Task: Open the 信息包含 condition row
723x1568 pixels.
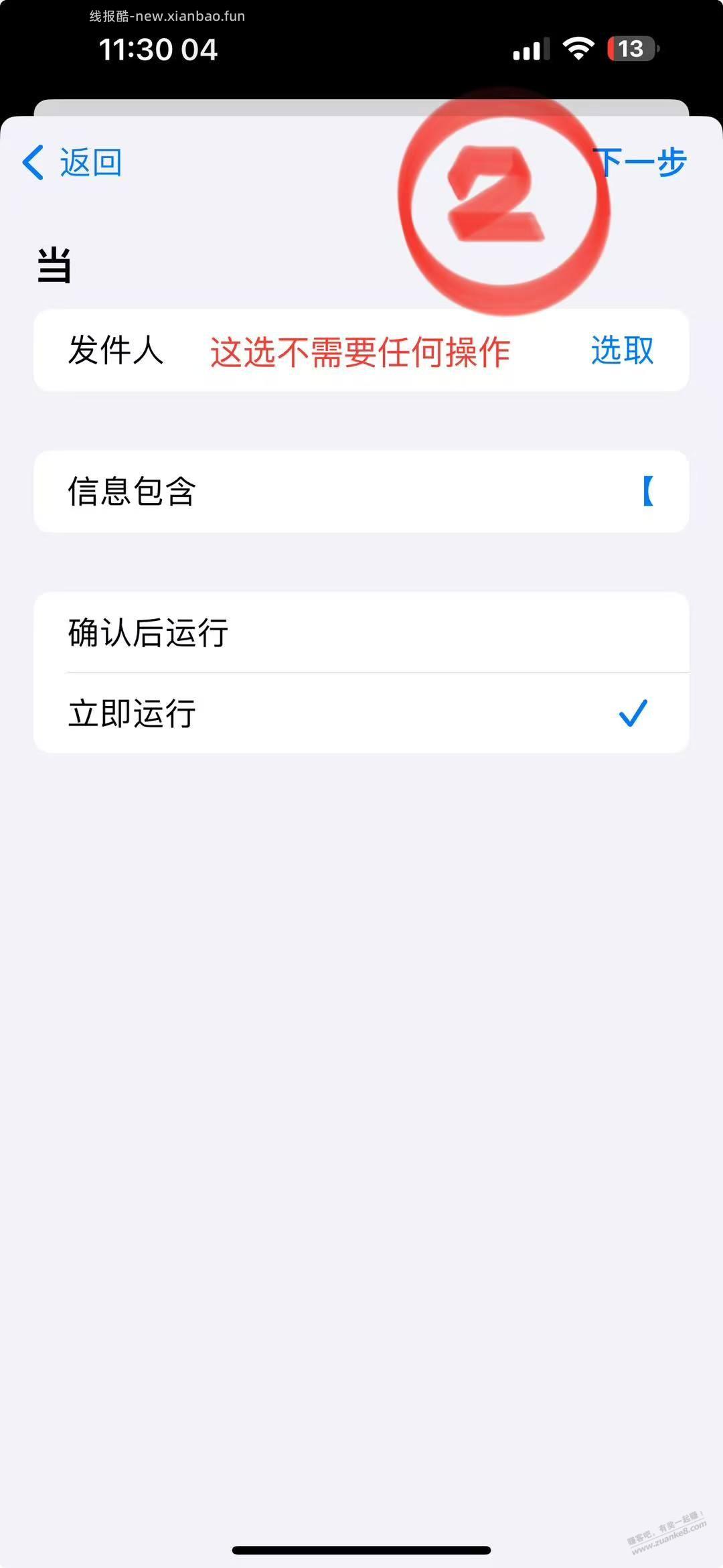Action: 361,490
